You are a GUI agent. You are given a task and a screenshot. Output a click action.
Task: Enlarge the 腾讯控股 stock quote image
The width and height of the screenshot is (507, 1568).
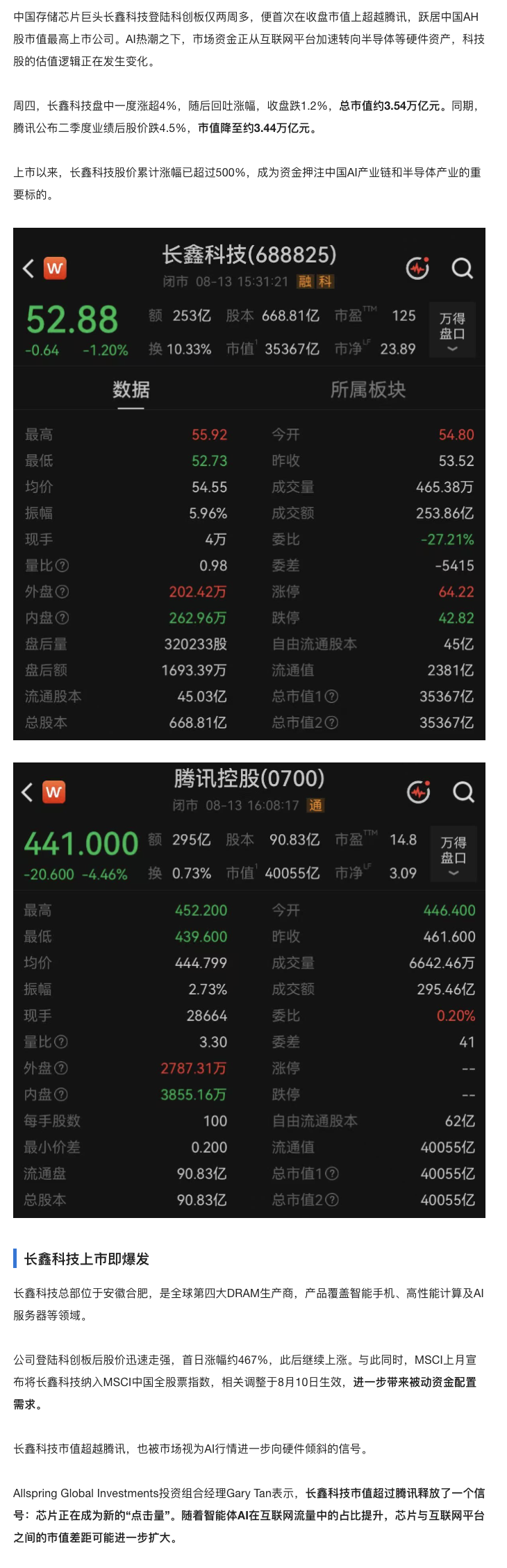(x=249, y=990)
